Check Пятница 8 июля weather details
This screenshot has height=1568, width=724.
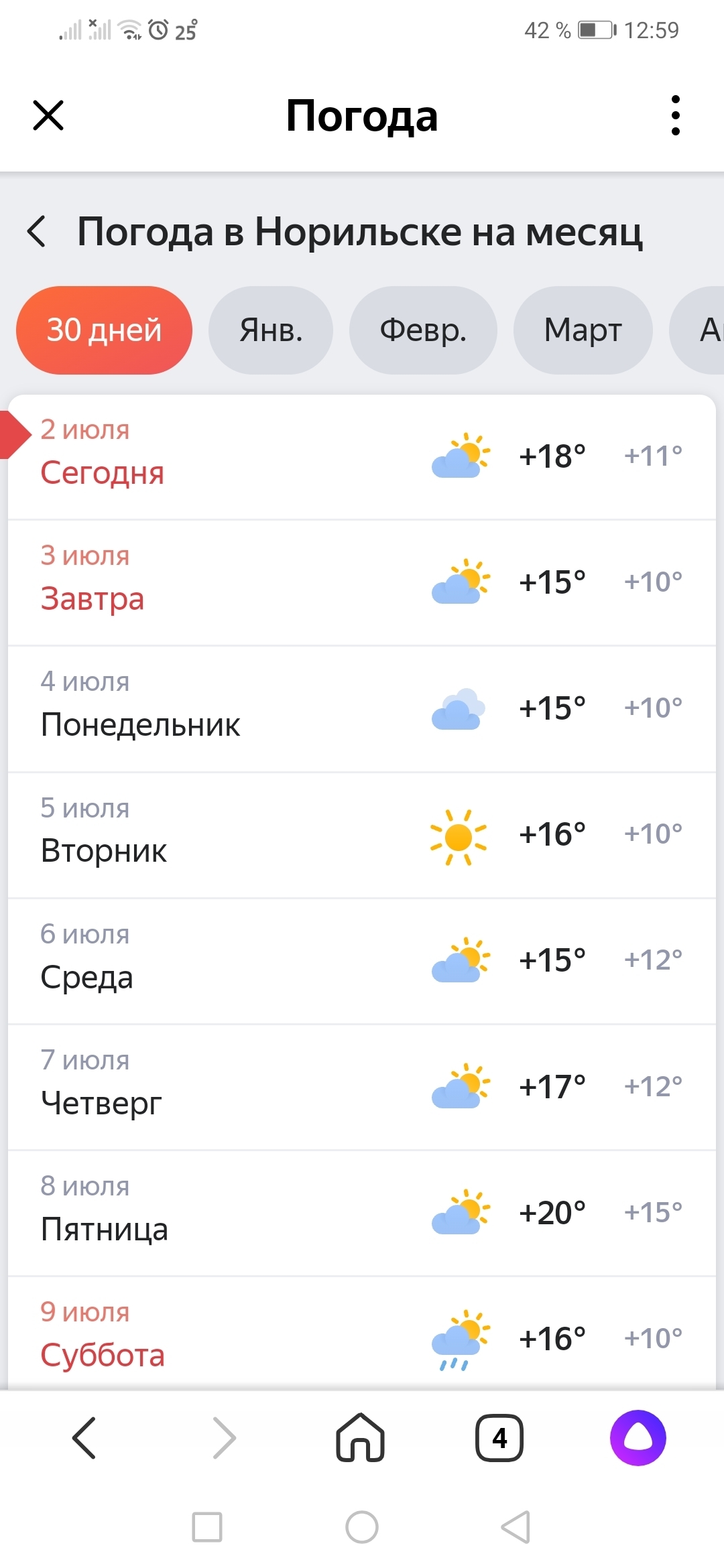[362, 1212]
